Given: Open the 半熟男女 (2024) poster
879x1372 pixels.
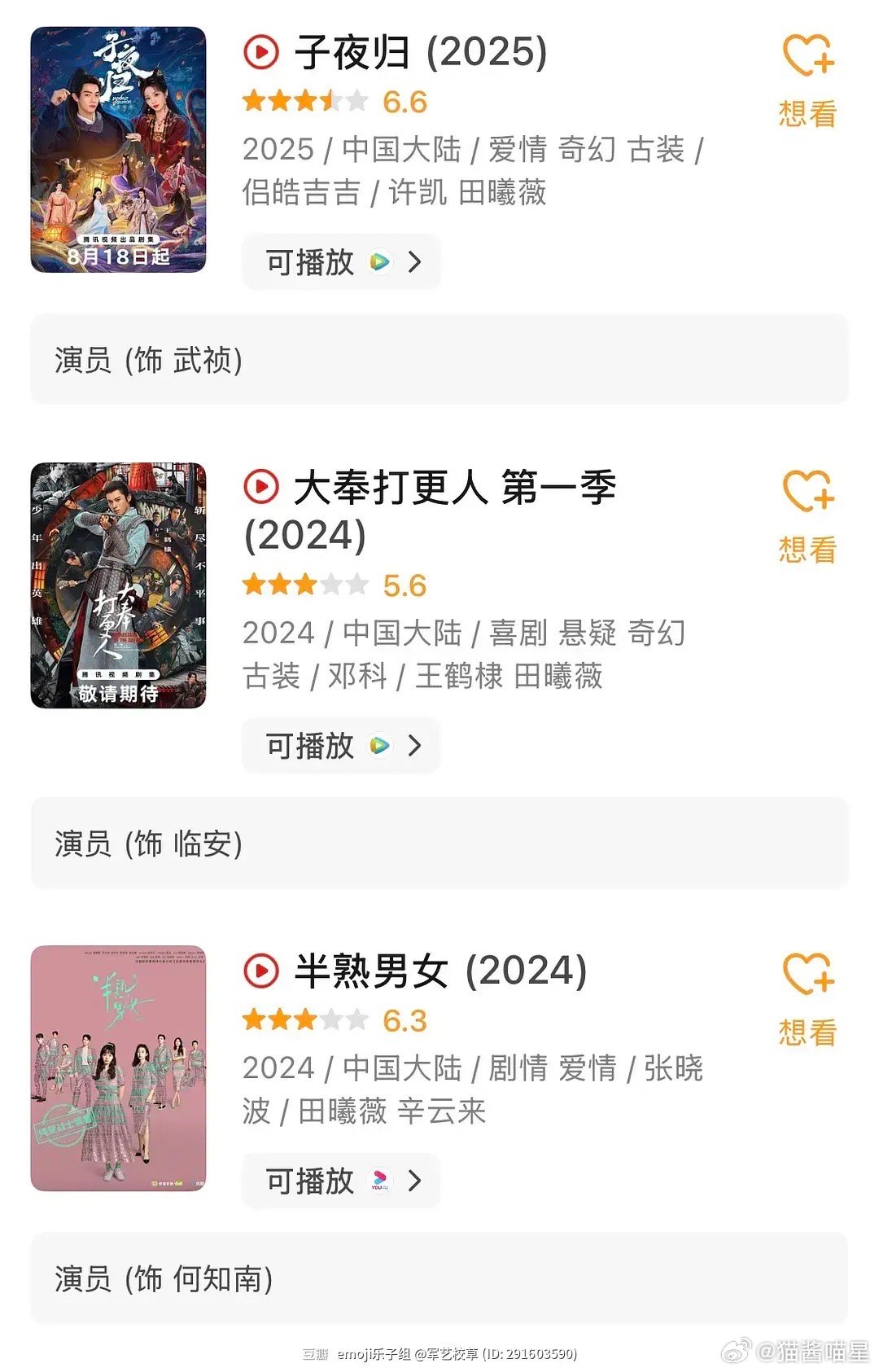Looking at the screenshot, I should [x=118, y=1067].
